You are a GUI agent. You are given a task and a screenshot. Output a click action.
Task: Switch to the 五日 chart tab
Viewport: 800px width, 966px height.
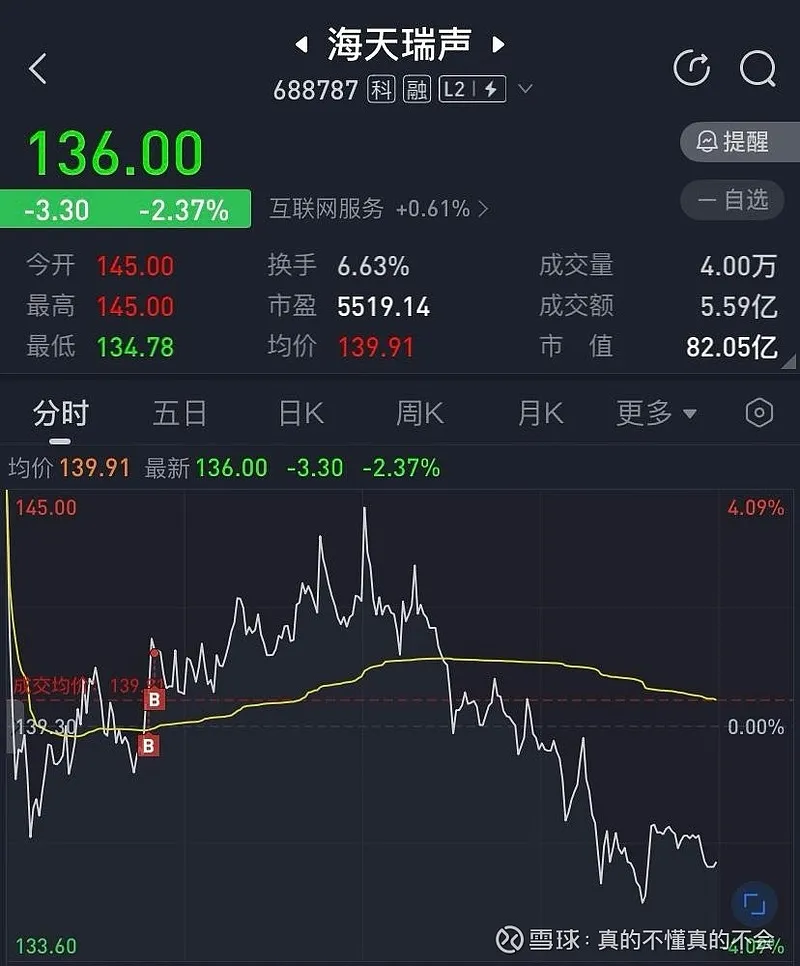[x=180, y=413]
